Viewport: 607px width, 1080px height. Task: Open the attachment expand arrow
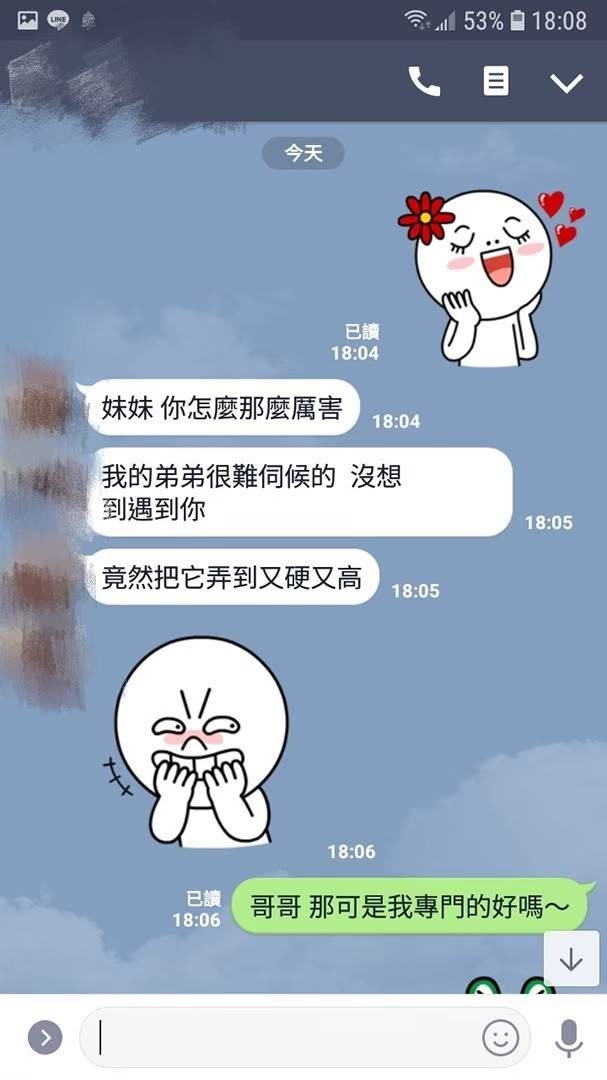point(45,1037)
